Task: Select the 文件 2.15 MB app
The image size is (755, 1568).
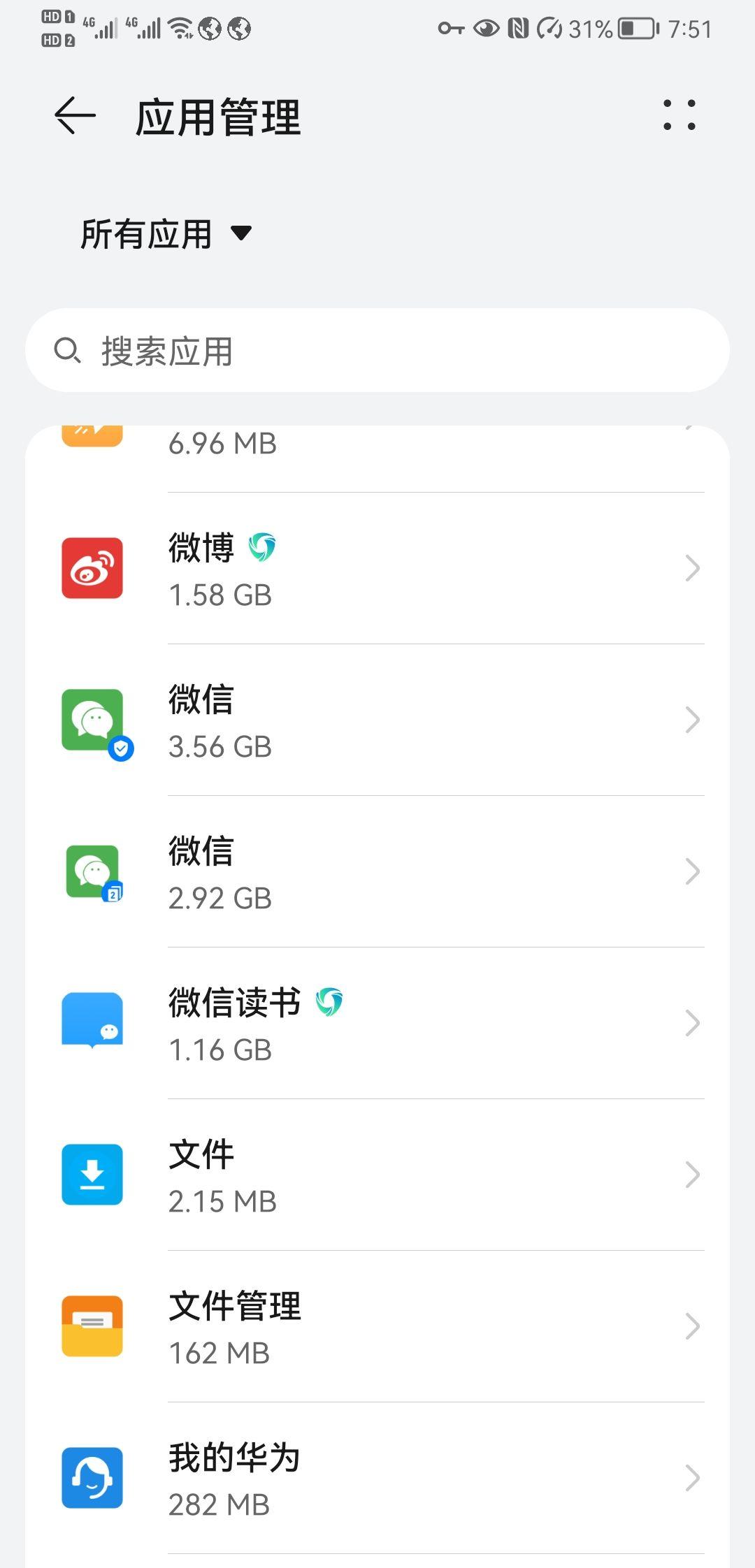Action: 377,1175
